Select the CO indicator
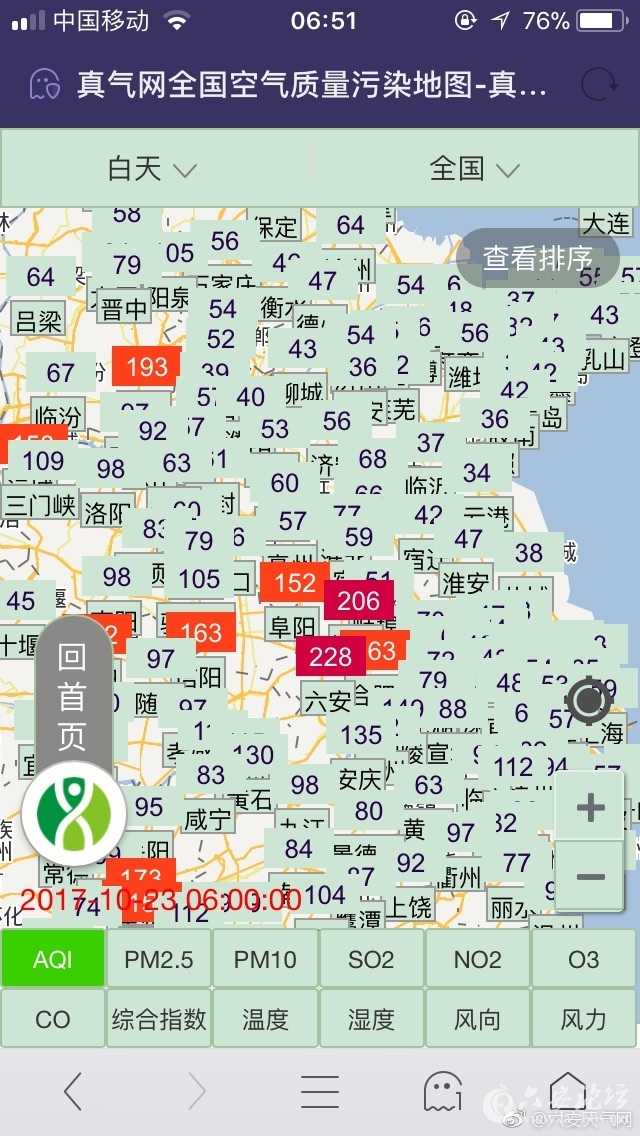 (53, 1019)
